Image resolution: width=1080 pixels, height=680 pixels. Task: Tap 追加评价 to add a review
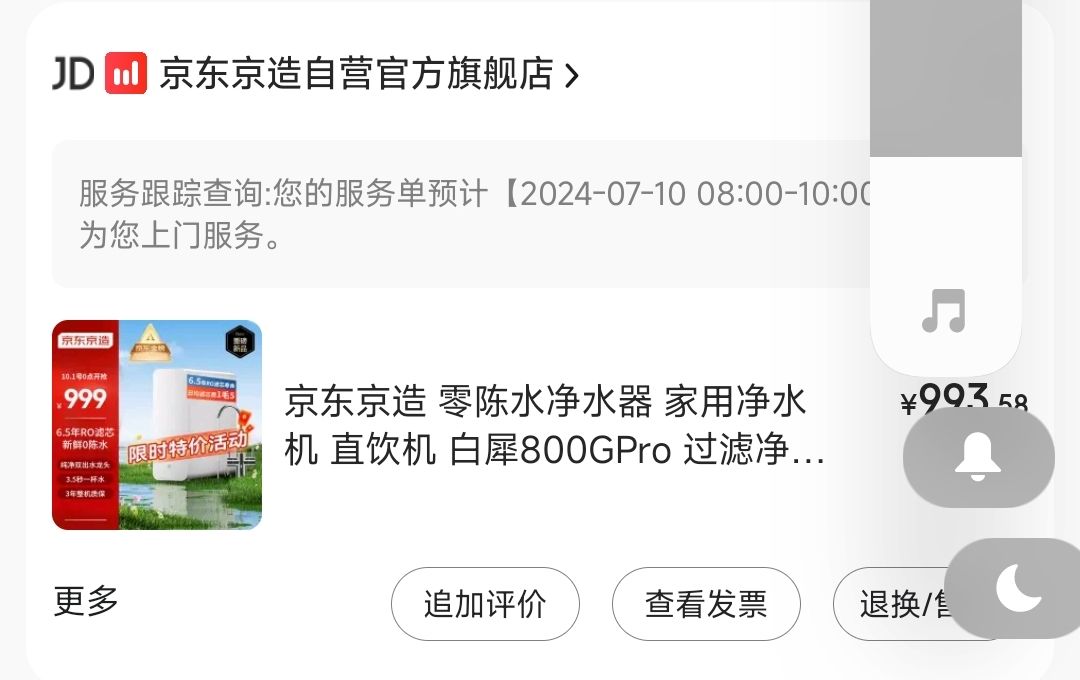click(485, 604)
